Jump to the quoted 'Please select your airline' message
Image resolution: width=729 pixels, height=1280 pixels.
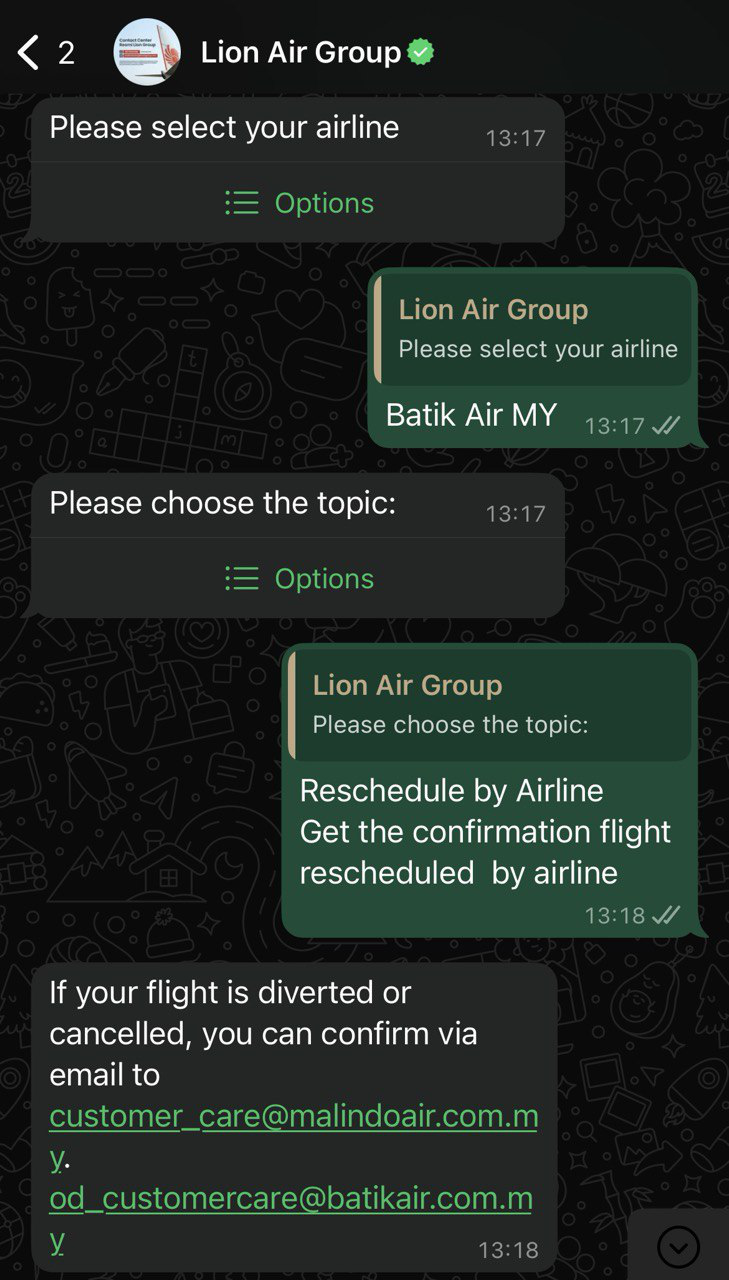coord(535,329)
